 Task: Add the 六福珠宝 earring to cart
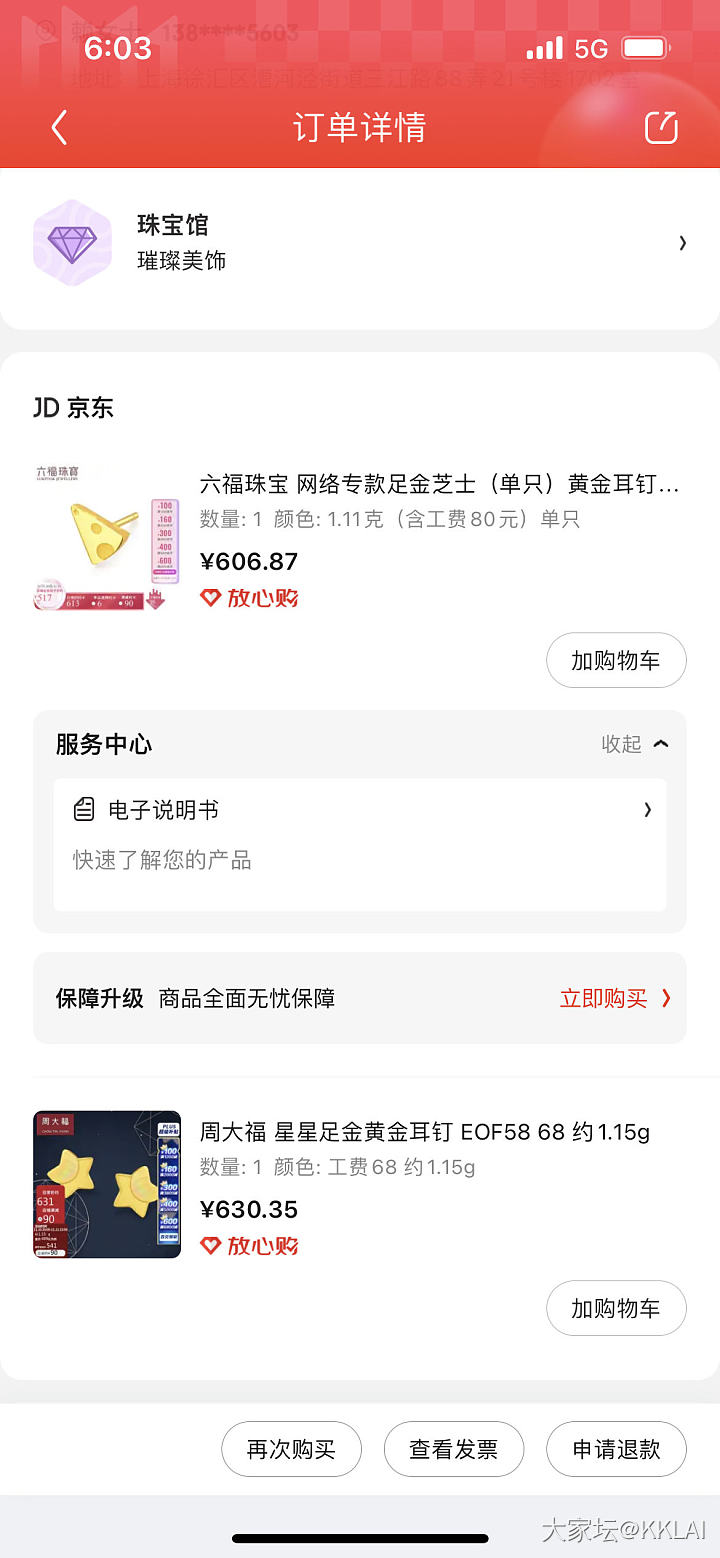(616, 660)
